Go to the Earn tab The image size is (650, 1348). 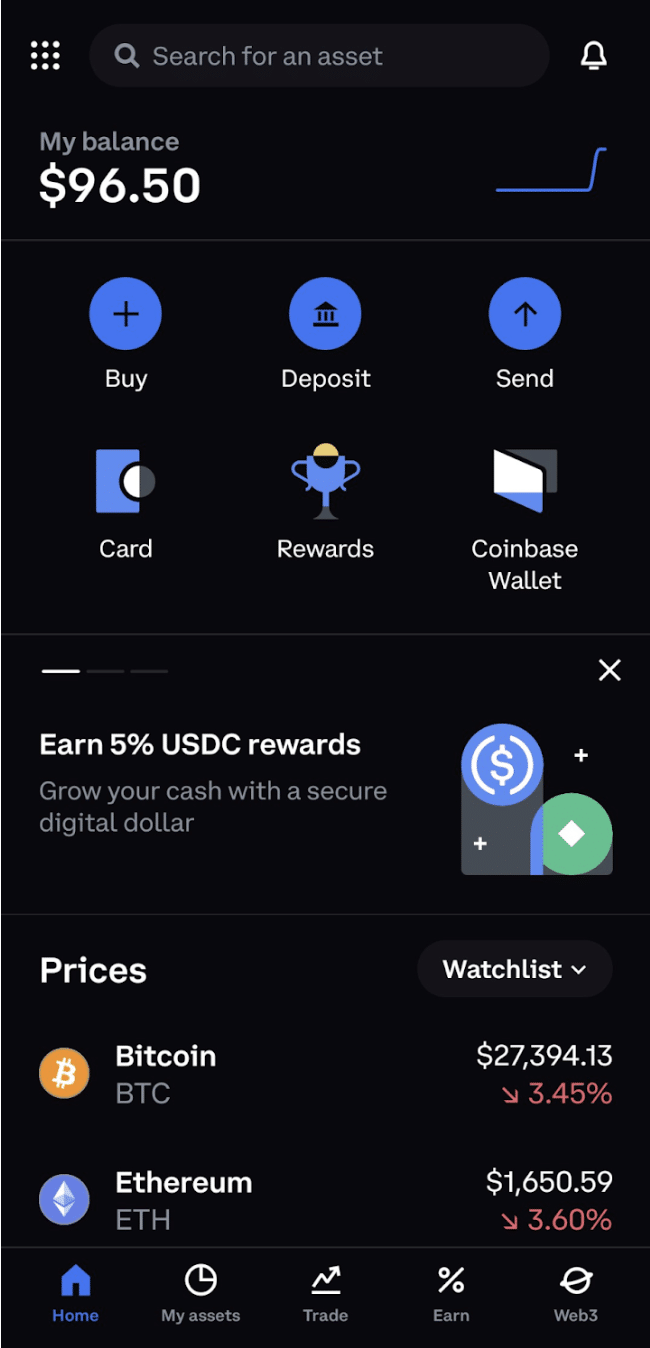[x=451, y=1294]
